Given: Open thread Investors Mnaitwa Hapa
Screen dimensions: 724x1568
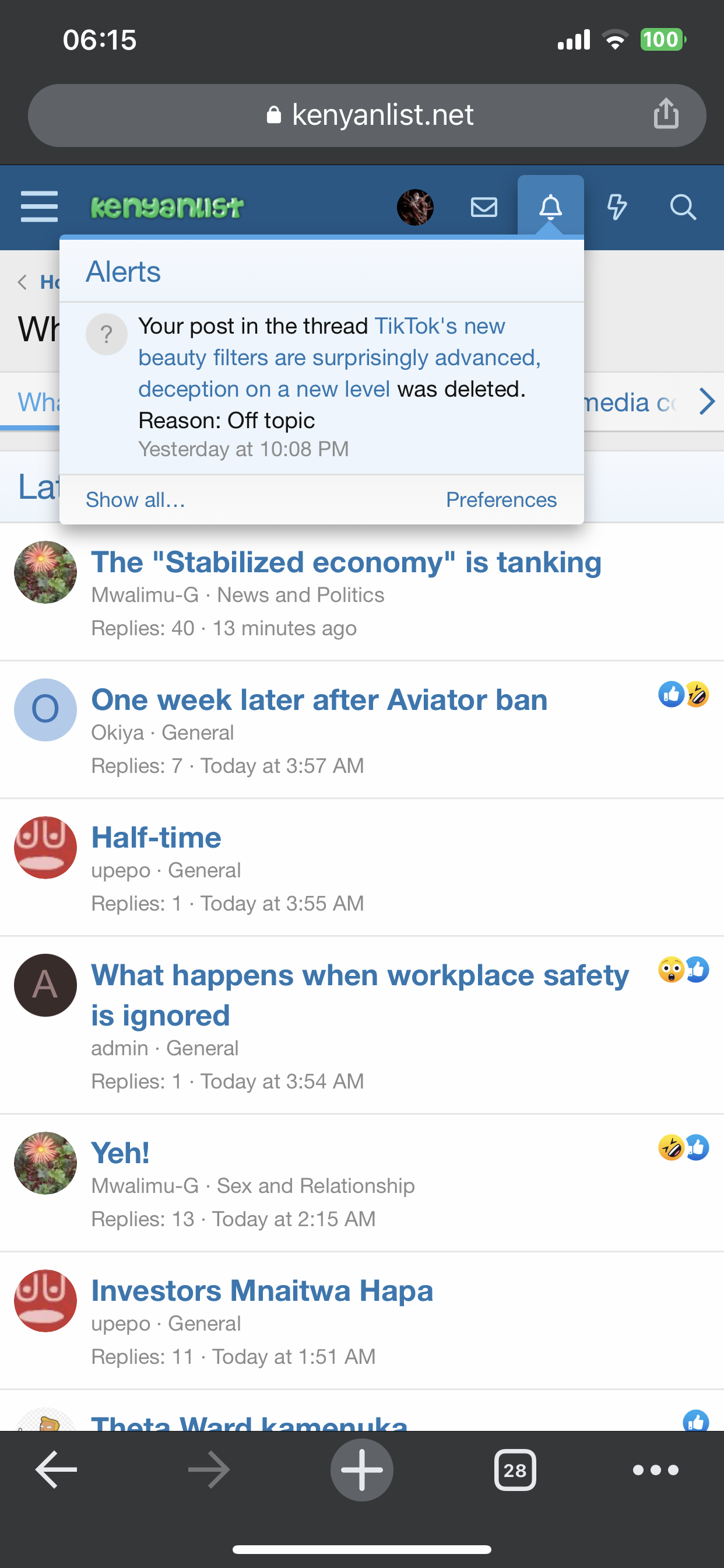Looking at the screenshot, I should coord(262,1290).
